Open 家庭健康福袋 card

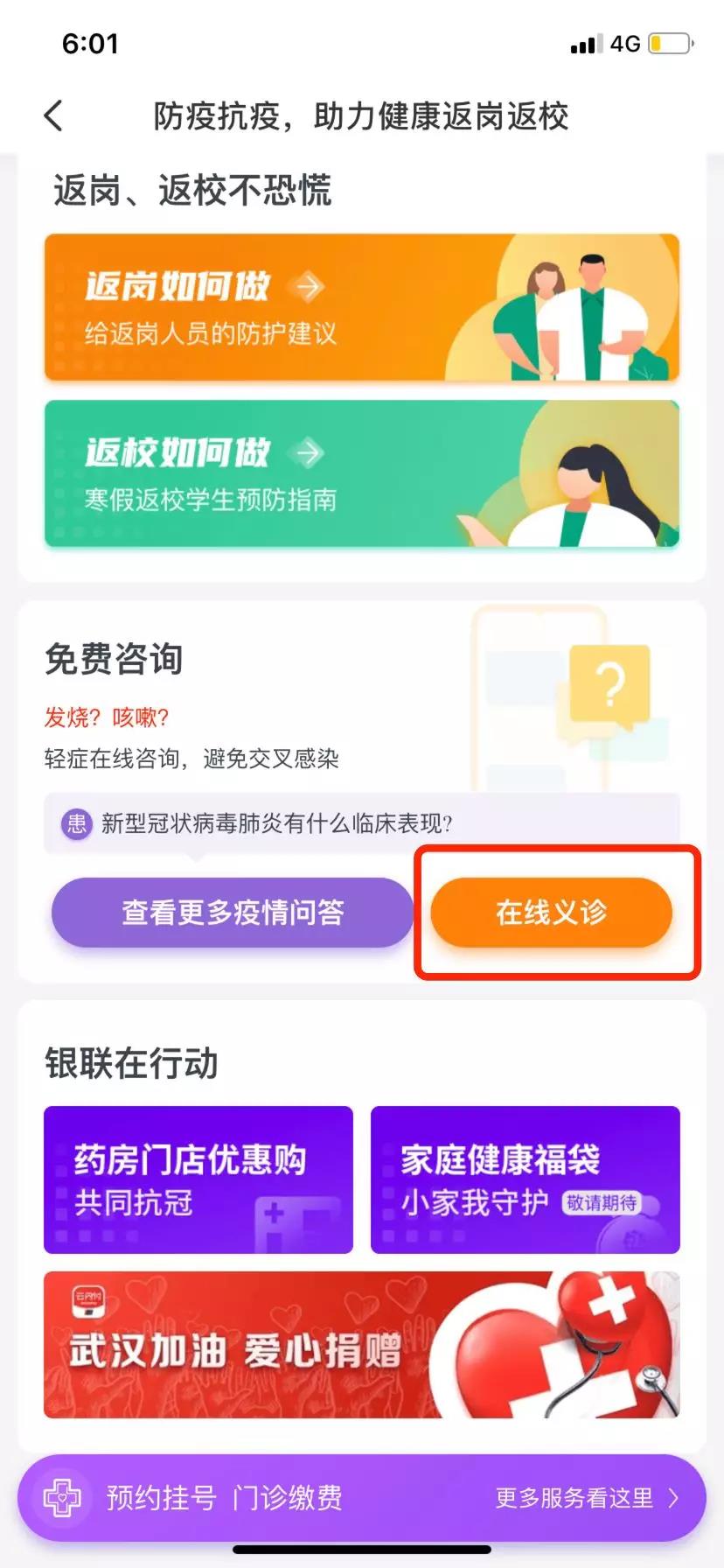pyautogui.click(x=525, y=1179)
